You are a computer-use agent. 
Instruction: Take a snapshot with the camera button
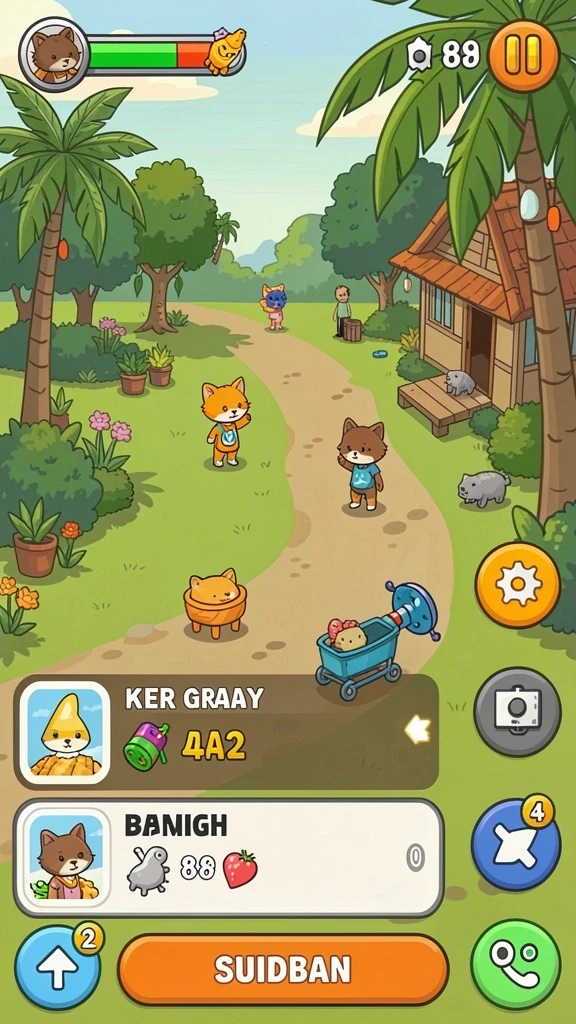pyautogui.click(x=517, y=711)
